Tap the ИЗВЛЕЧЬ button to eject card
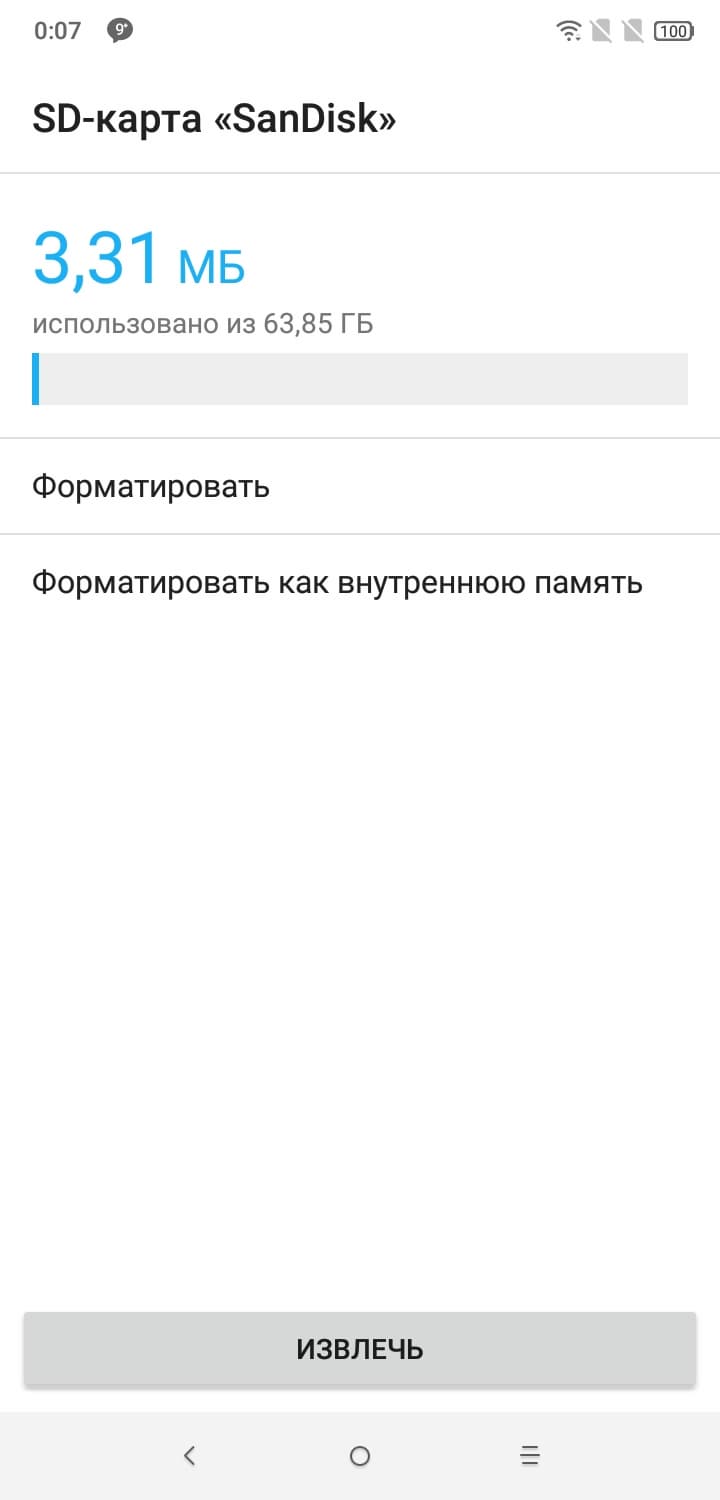Viewport: 720px width, 1500px height. point(360,1349)
